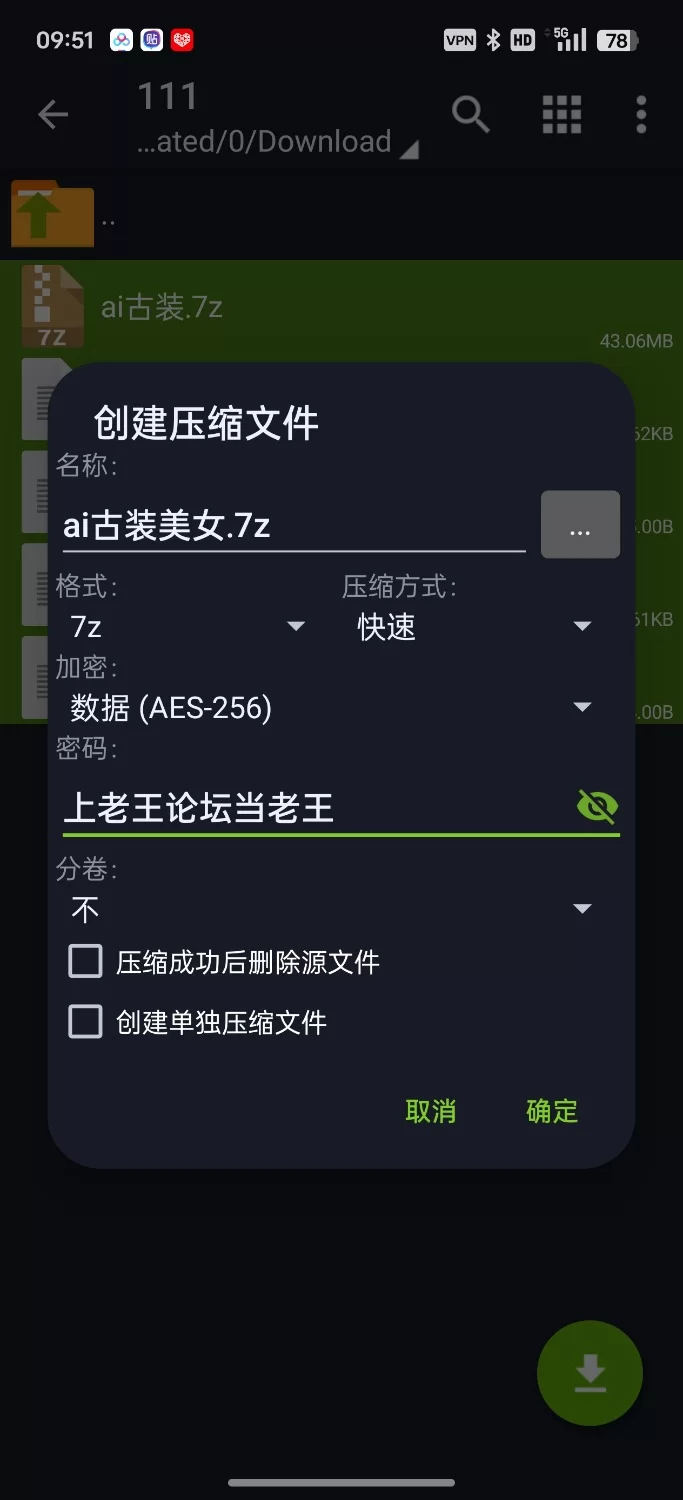Viewport: 683px width, 1500px height.
Task: Toggle password visibility eye icon
Action: click(x=597, y=806)
